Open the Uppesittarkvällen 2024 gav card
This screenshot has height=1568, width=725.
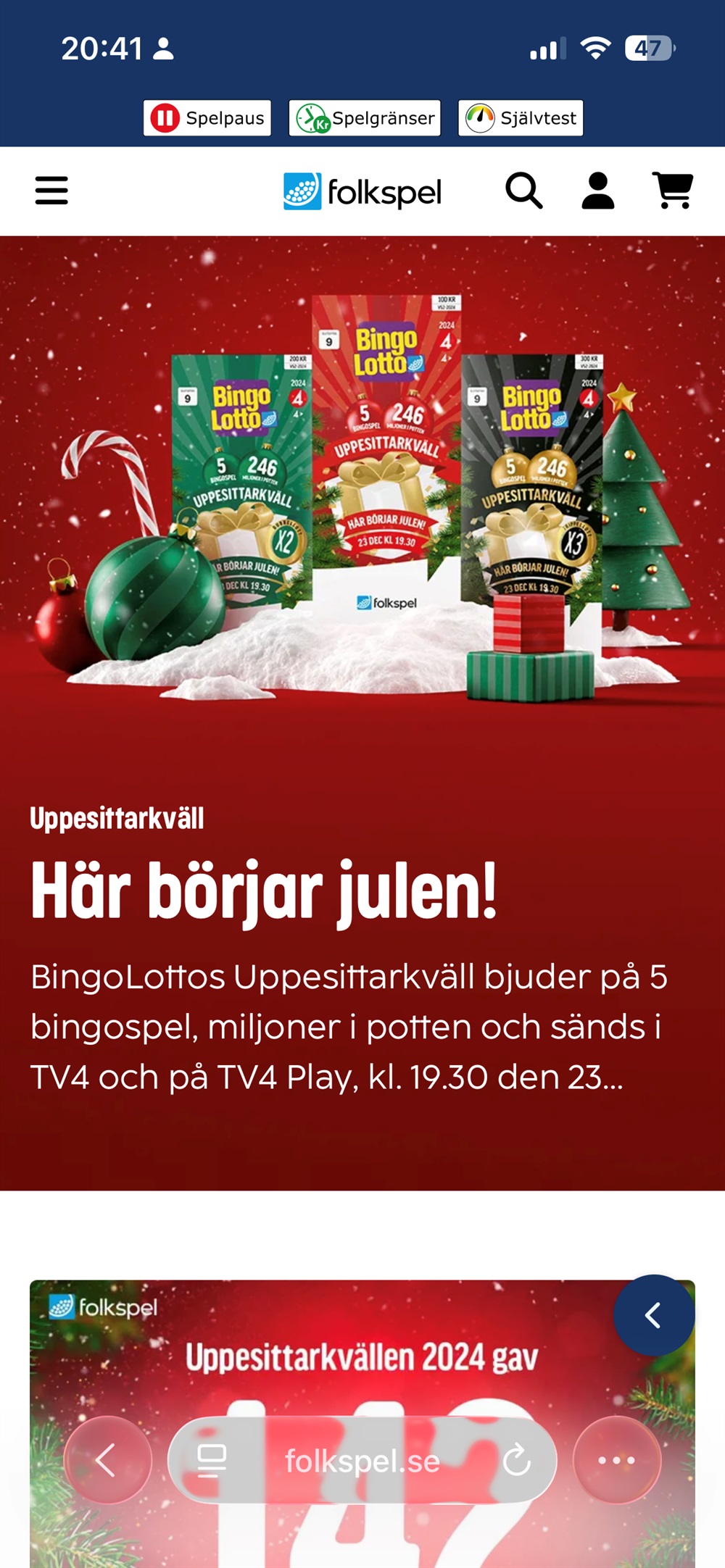362,1362
